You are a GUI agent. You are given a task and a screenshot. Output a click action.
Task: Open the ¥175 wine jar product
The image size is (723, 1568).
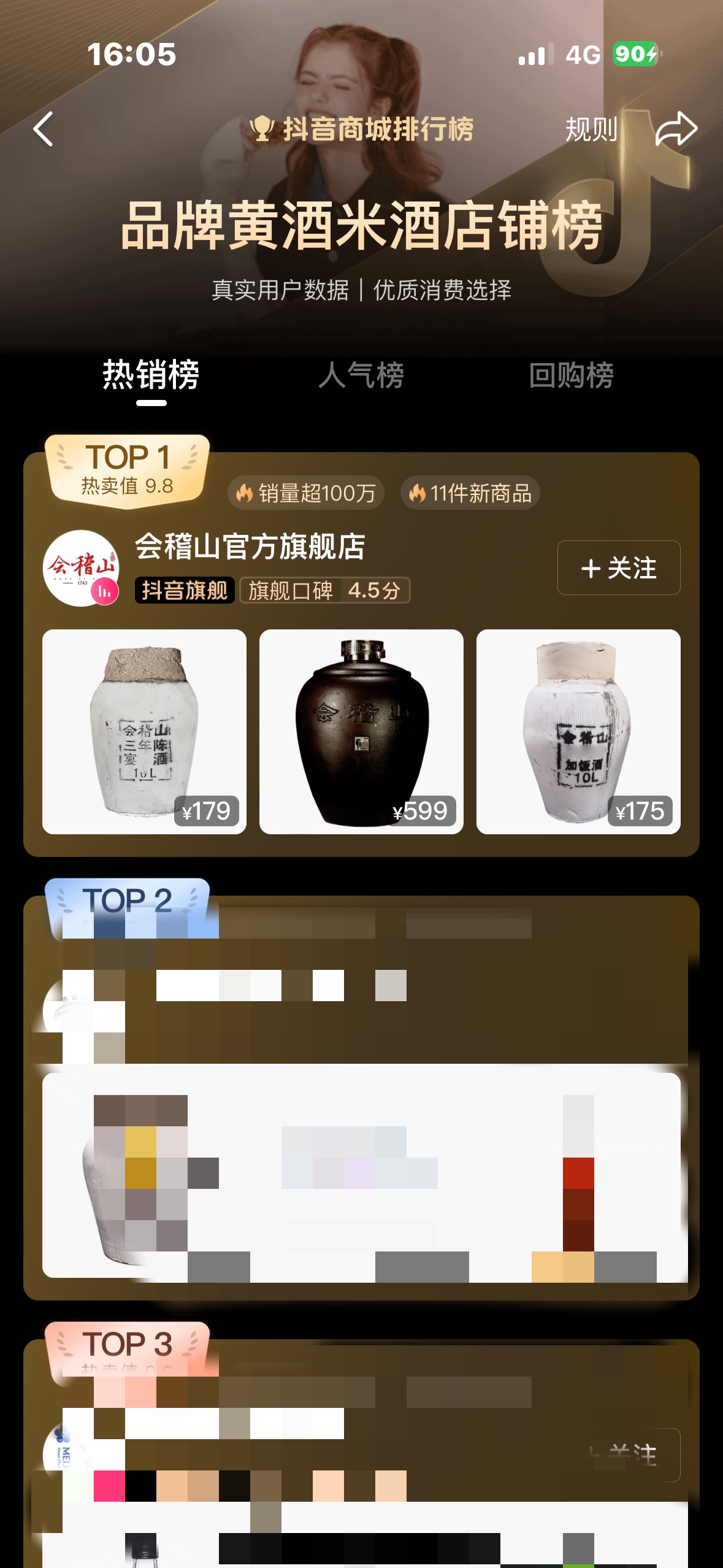[578, 731]
